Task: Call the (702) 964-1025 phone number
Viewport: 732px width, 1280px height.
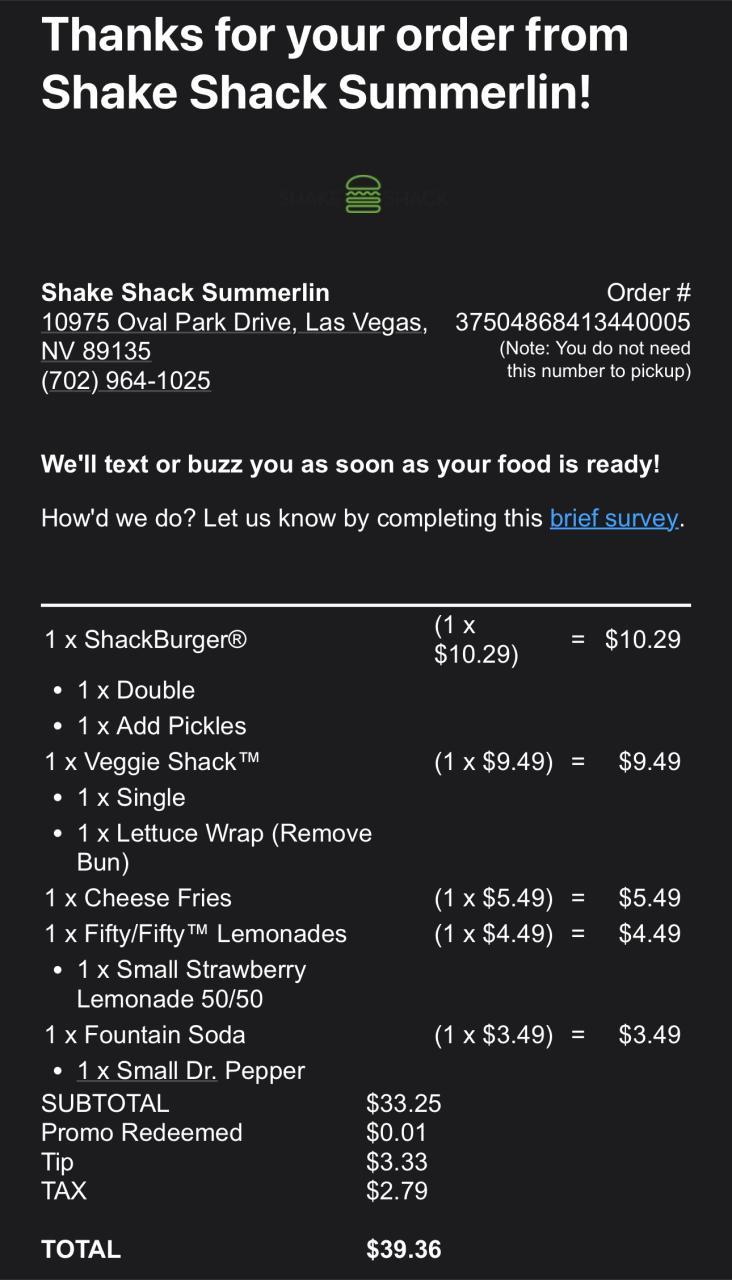Action: tap(126, 381)
